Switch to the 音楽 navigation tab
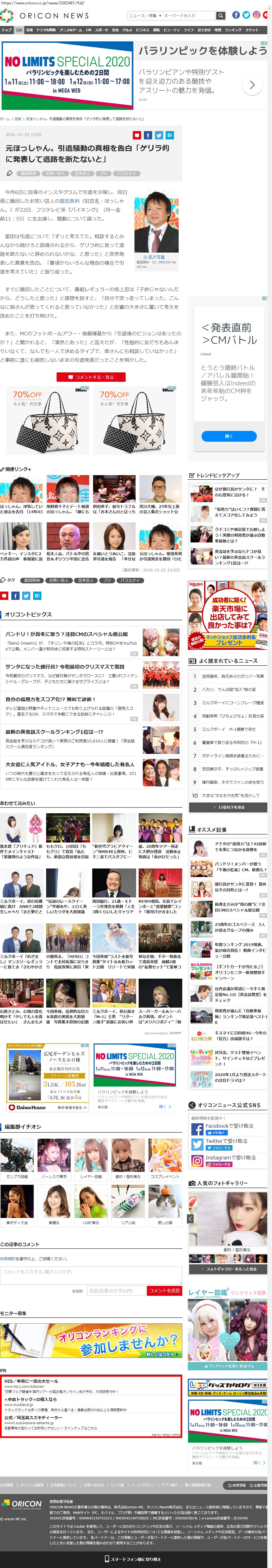272x1568 pixels. pos(29,30)
